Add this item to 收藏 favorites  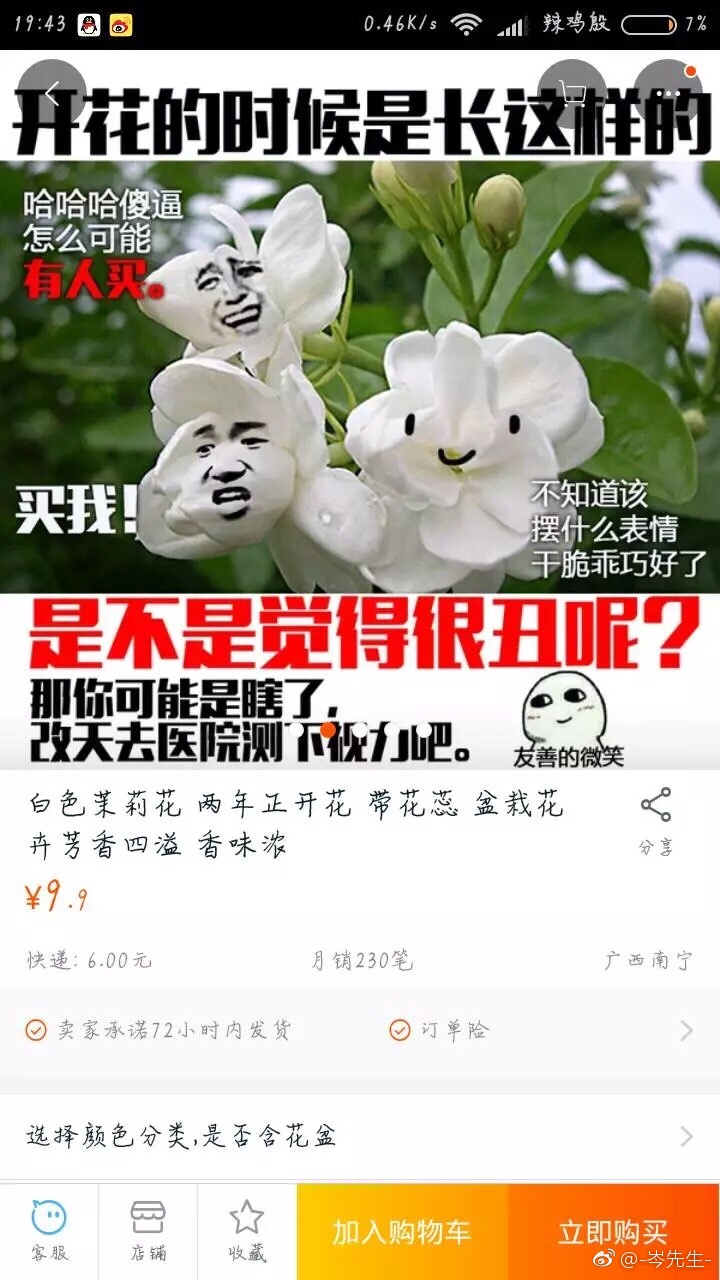[x=246, y=1231]
